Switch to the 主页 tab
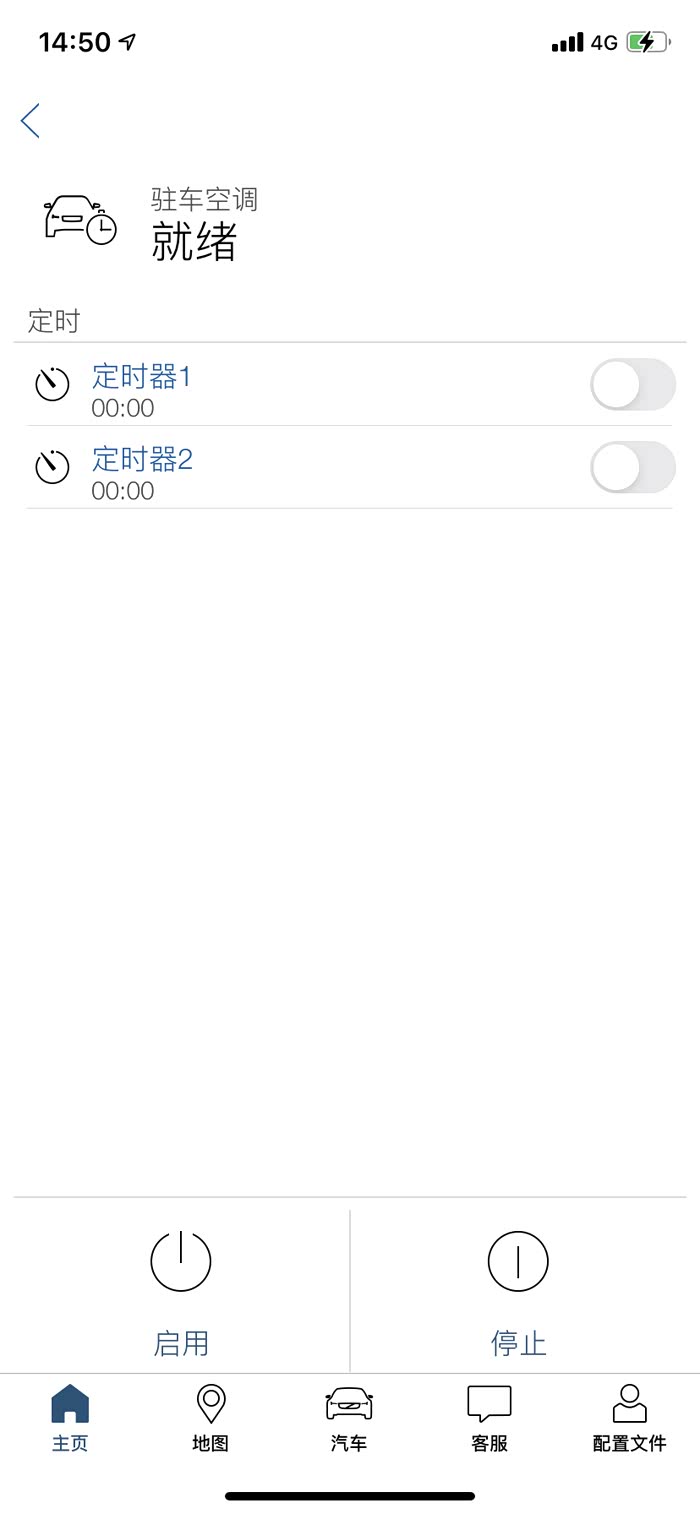700x1514 pixels. click(x=70, y=1418)
